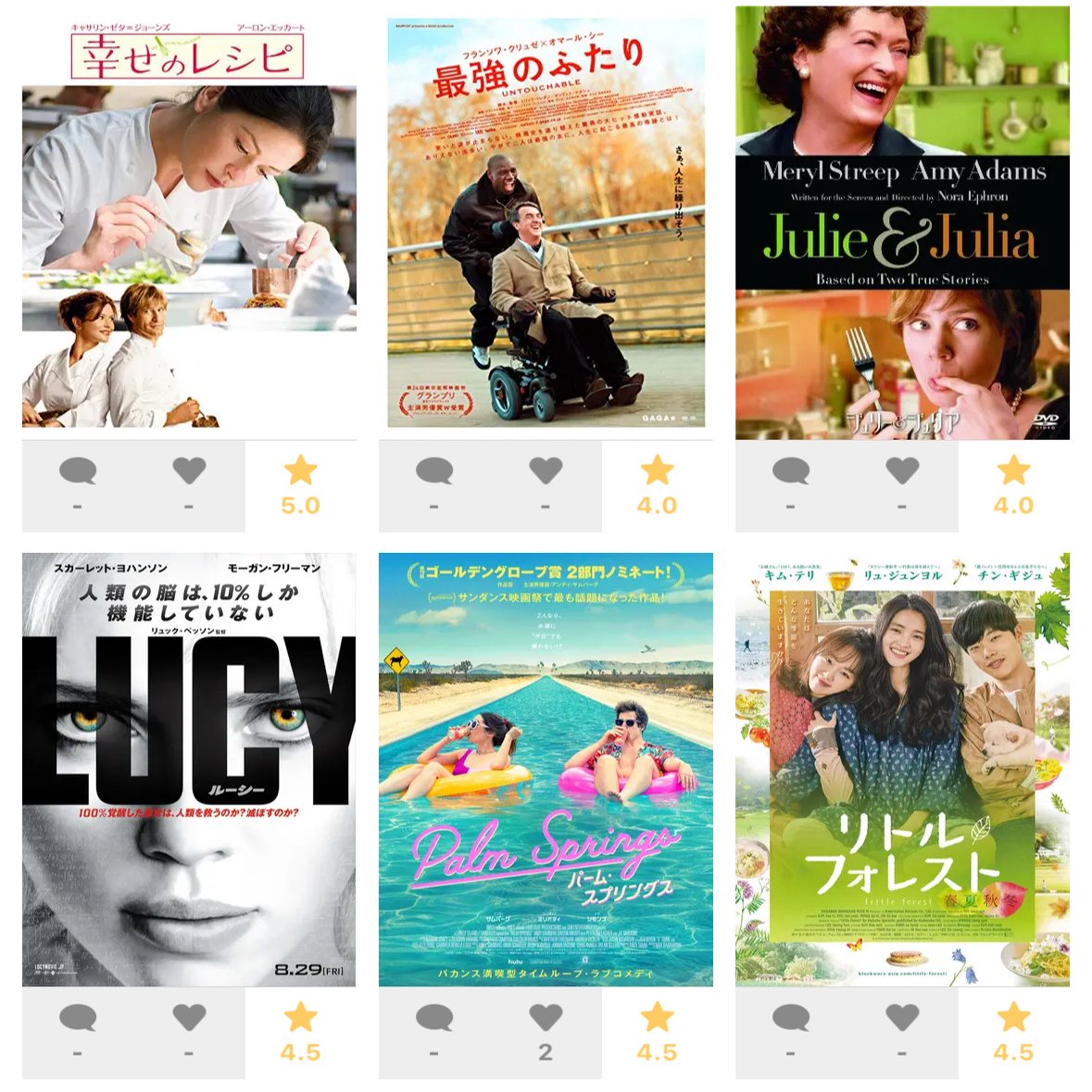Like the 幸せのレシピ review
This screenshot has height=1092, width=1092.
tap(189, 471)
